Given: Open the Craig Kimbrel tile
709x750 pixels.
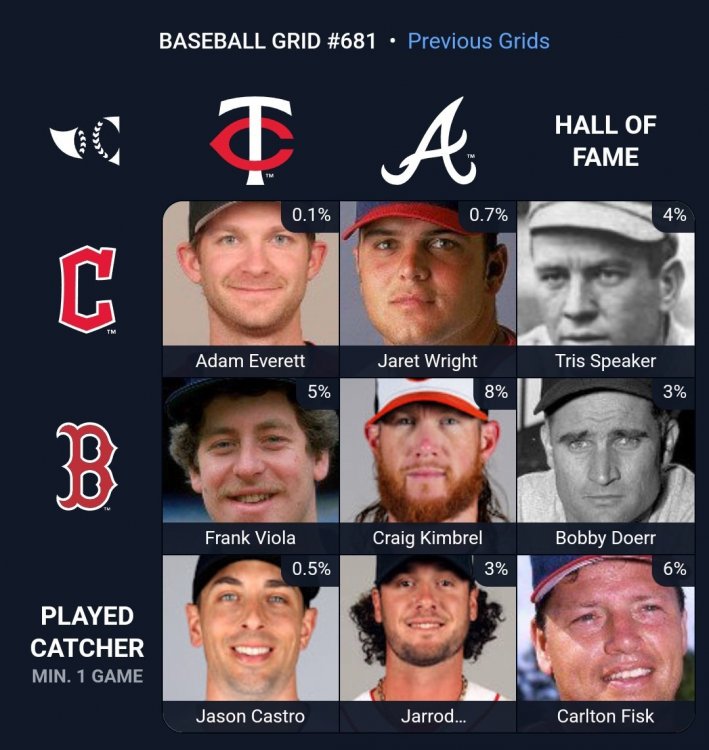Looking at the screenshot, I should tap(428, 465).
